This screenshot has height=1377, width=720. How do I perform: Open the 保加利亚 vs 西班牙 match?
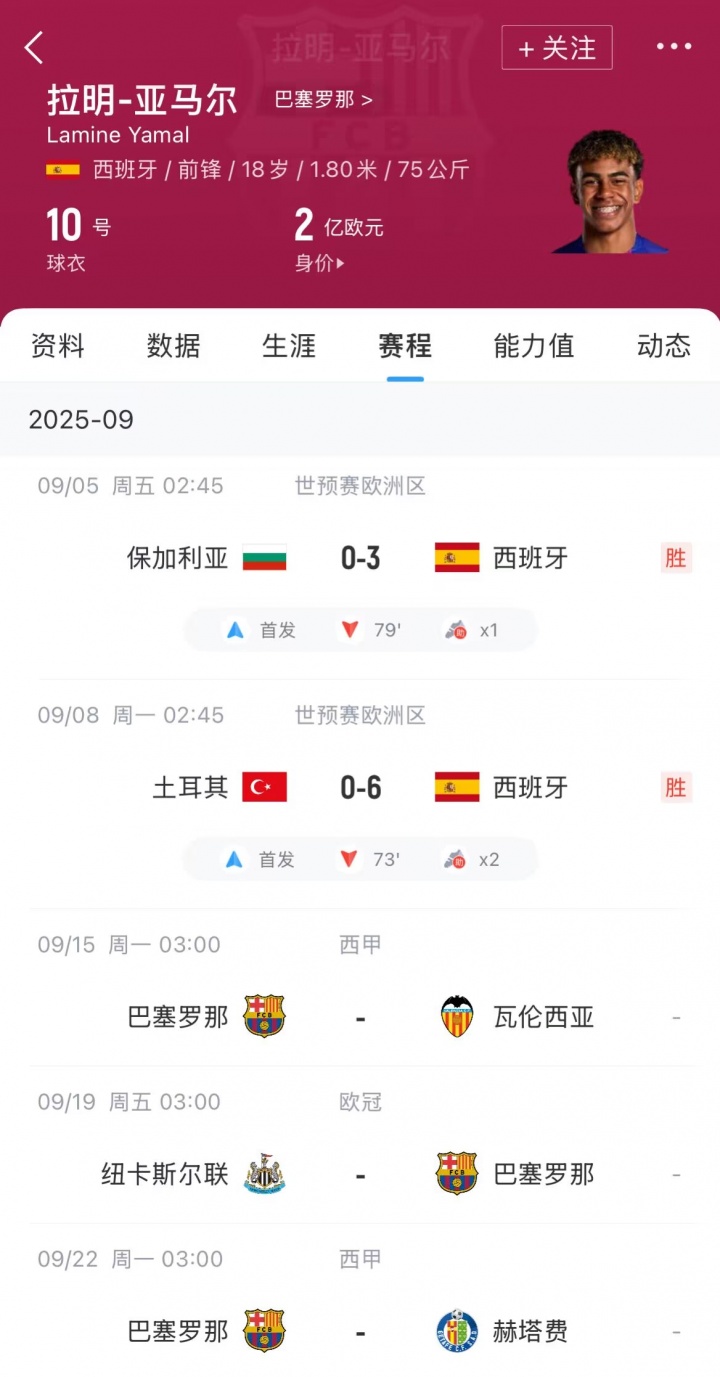tap(360, 558)
